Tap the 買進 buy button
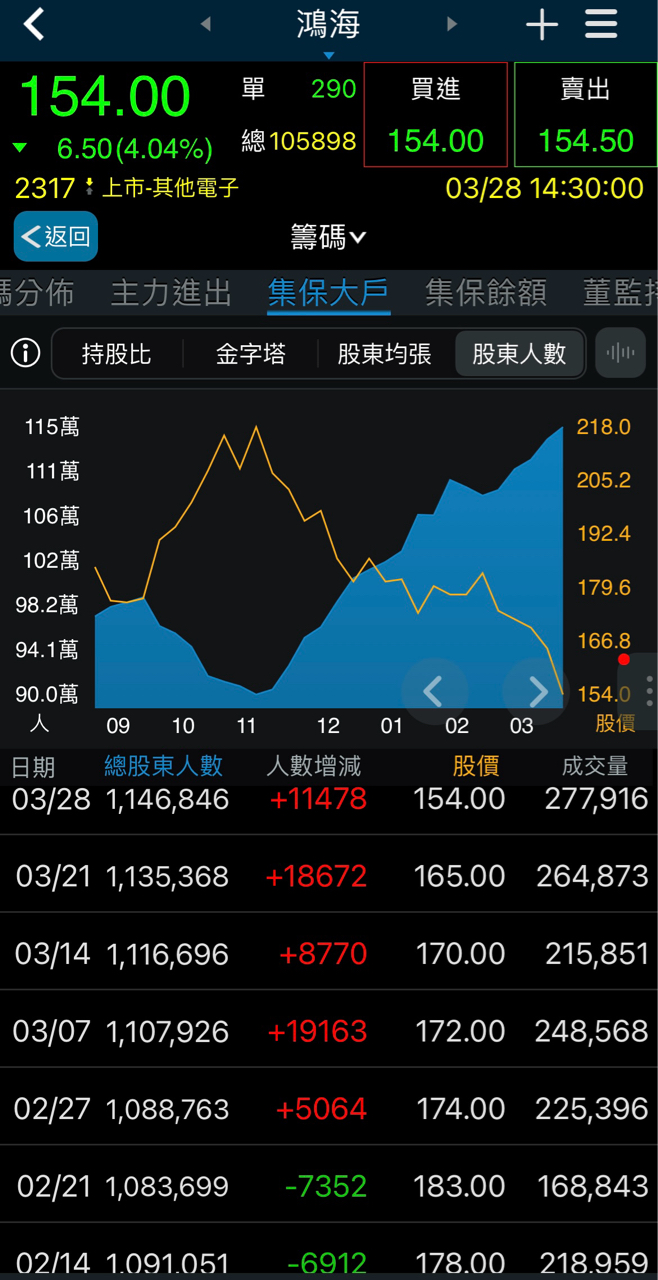This screenshot has height=1280, width=658. [x=436, y=115]
